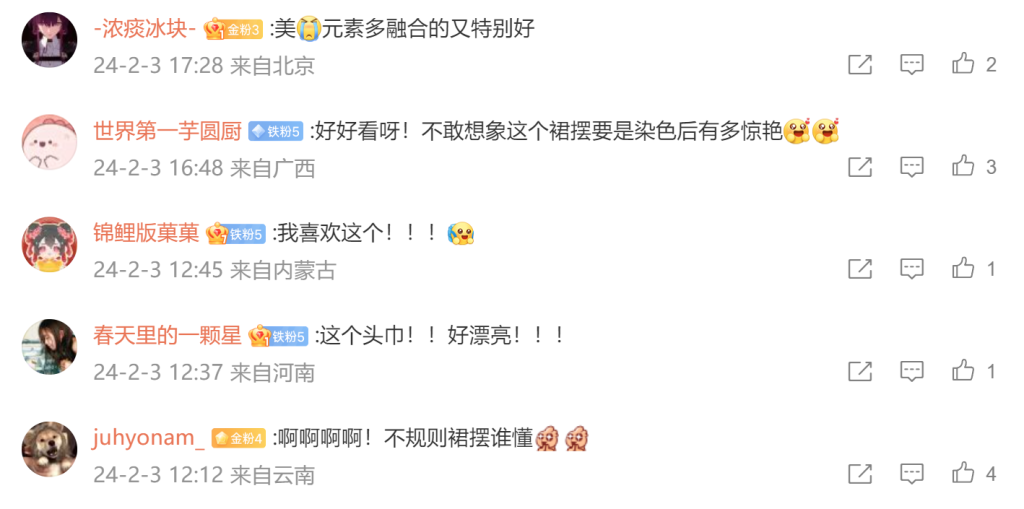Reply to 世界第一芋圆厨's comment
The image size is (1024, 509).
(911, 167)
